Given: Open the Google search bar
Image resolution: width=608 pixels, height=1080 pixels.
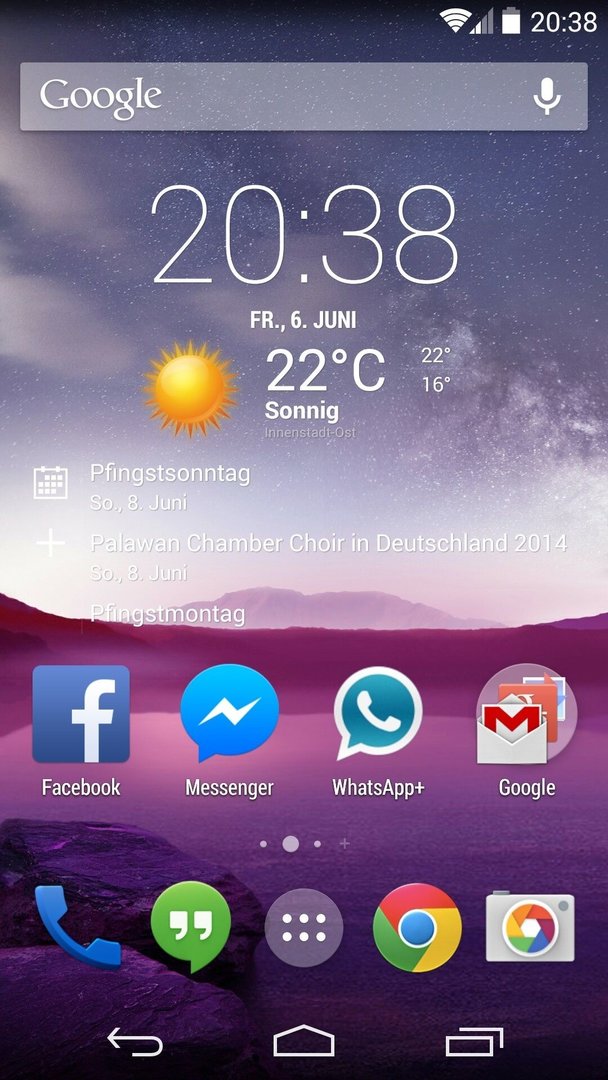Looking at the screenshot, I should [x=270, y=97].
